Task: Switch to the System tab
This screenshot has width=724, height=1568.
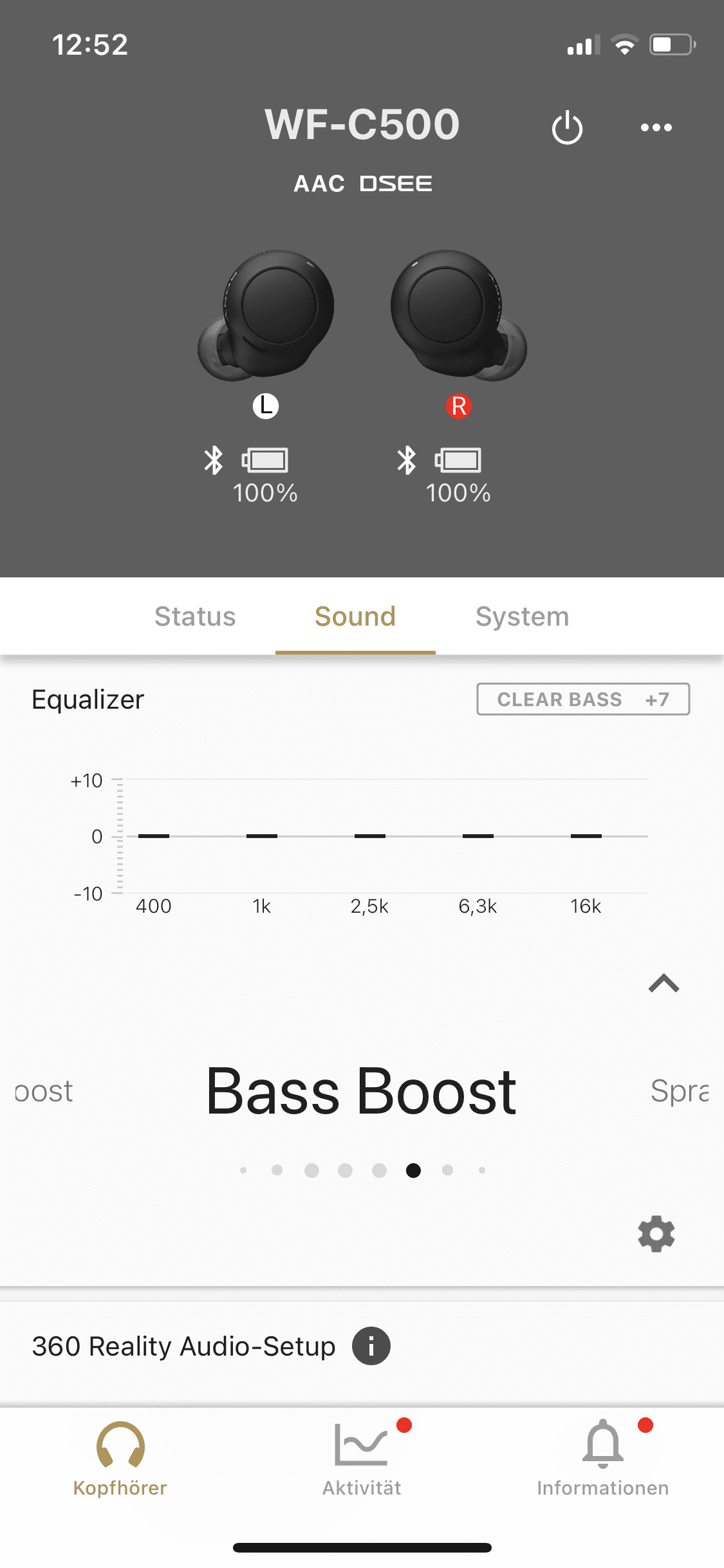Action: click(522, 616)
